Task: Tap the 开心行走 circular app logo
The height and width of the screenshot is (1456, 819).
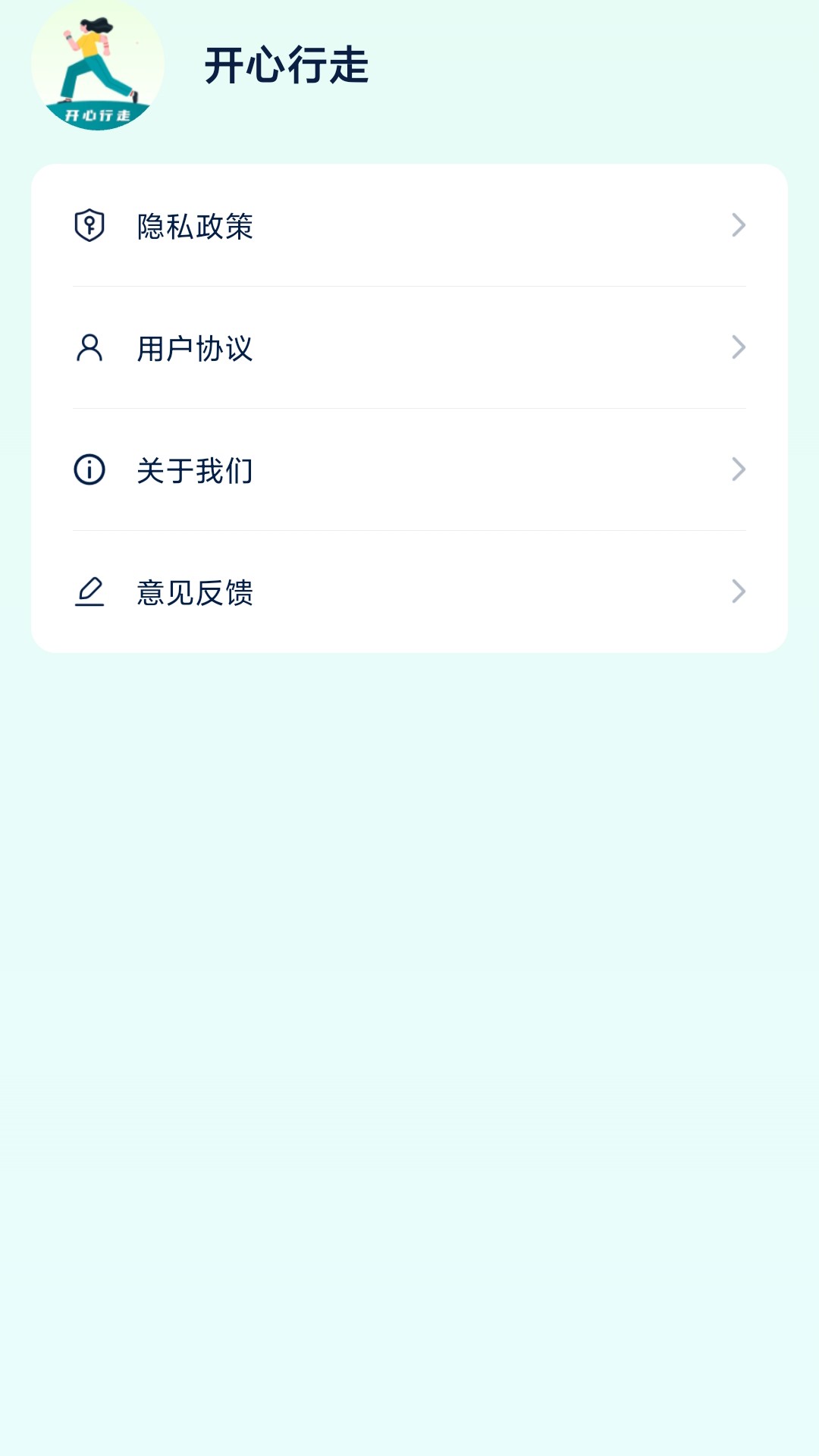Action: tap(97, 67)
